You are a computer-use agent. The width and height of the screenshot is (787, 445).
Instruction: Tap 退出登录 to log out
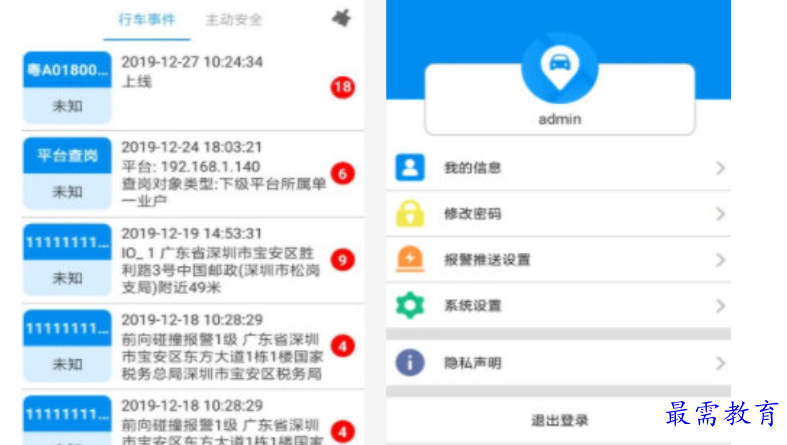tap(558, 420)
